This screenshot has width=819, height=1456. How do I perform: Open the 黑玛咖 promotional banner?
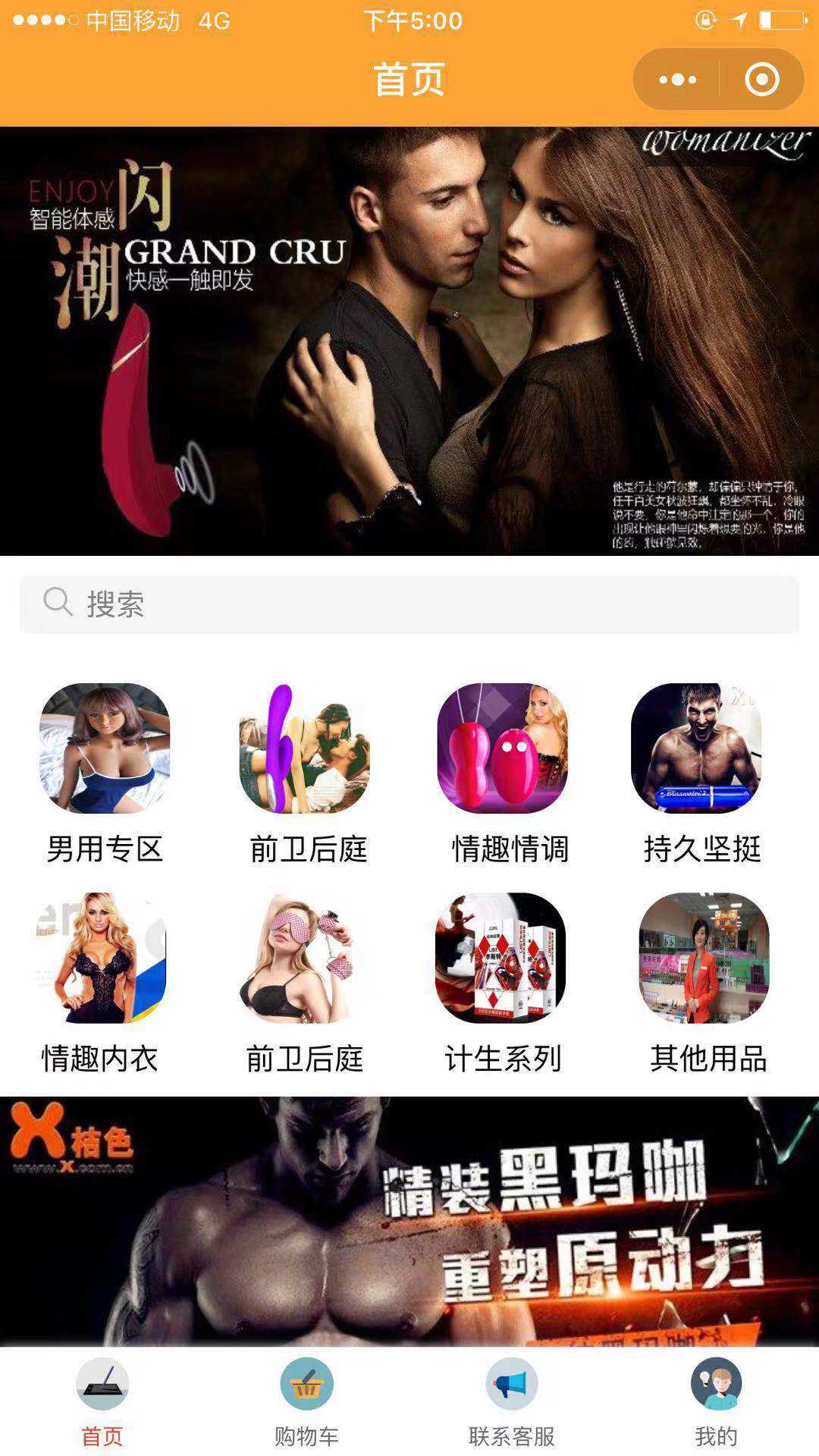[409, 1221]
